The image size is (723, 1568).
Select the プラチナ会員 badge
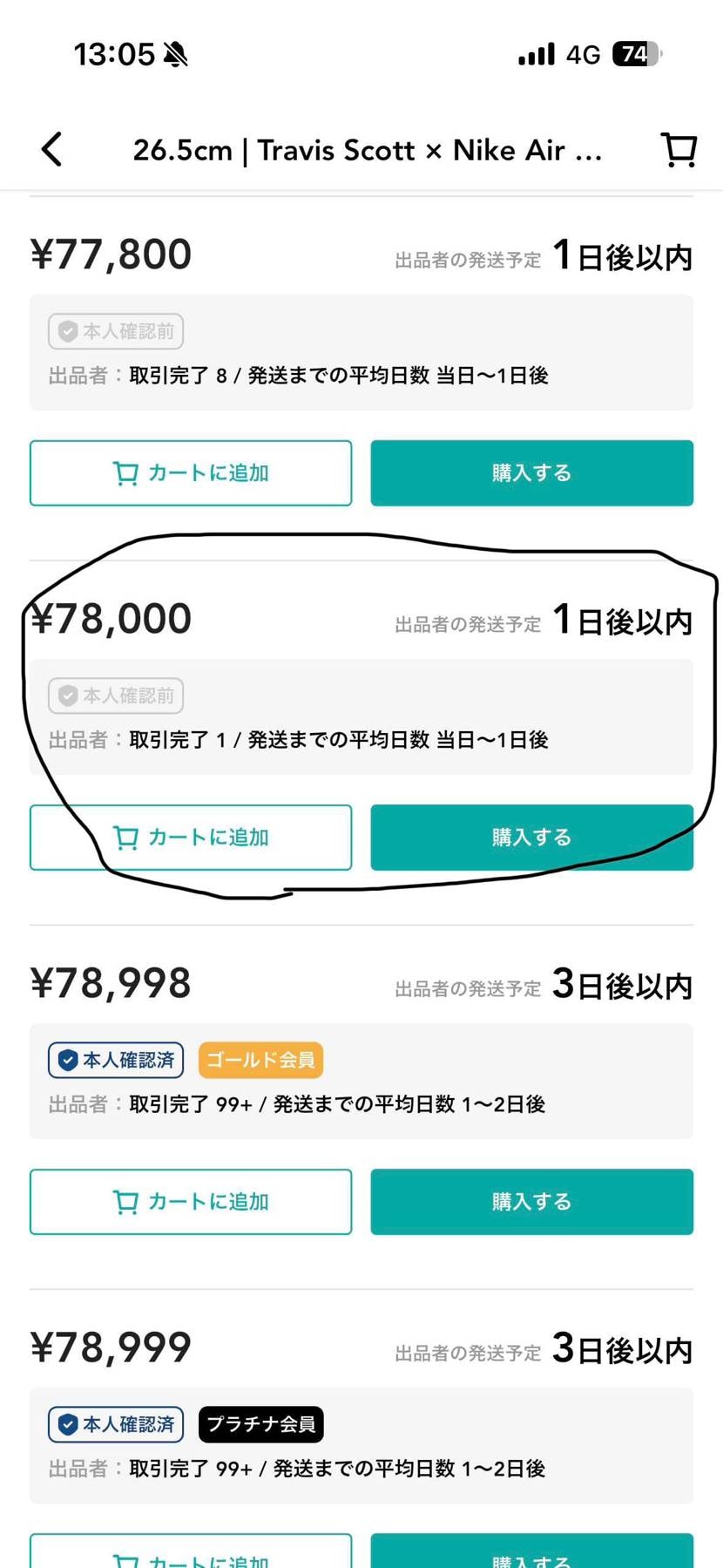260,1424
